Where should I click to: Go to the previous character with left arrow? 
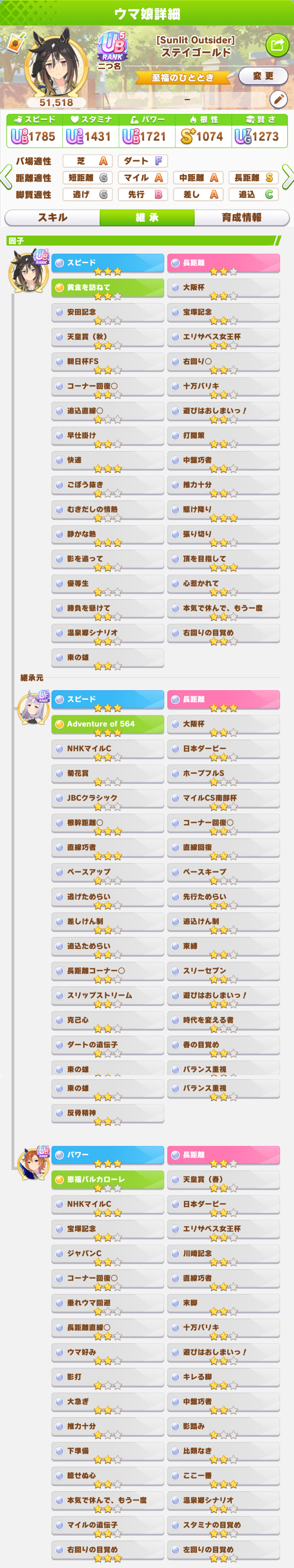[7, 177]
